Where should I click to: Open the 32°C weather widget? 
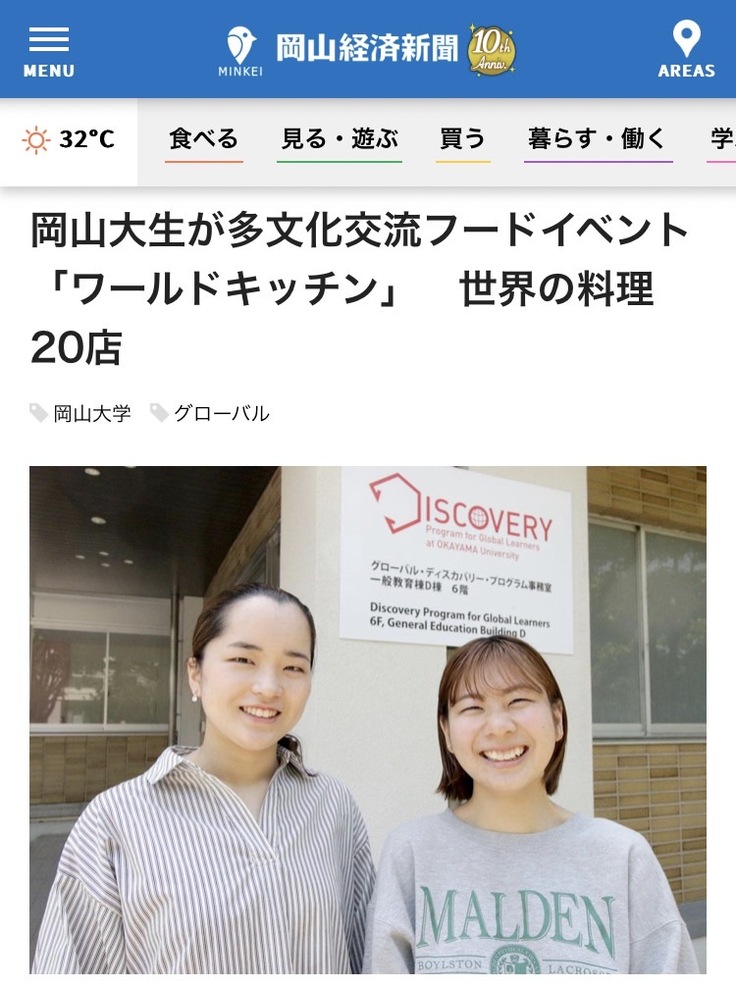click(68, 140)
